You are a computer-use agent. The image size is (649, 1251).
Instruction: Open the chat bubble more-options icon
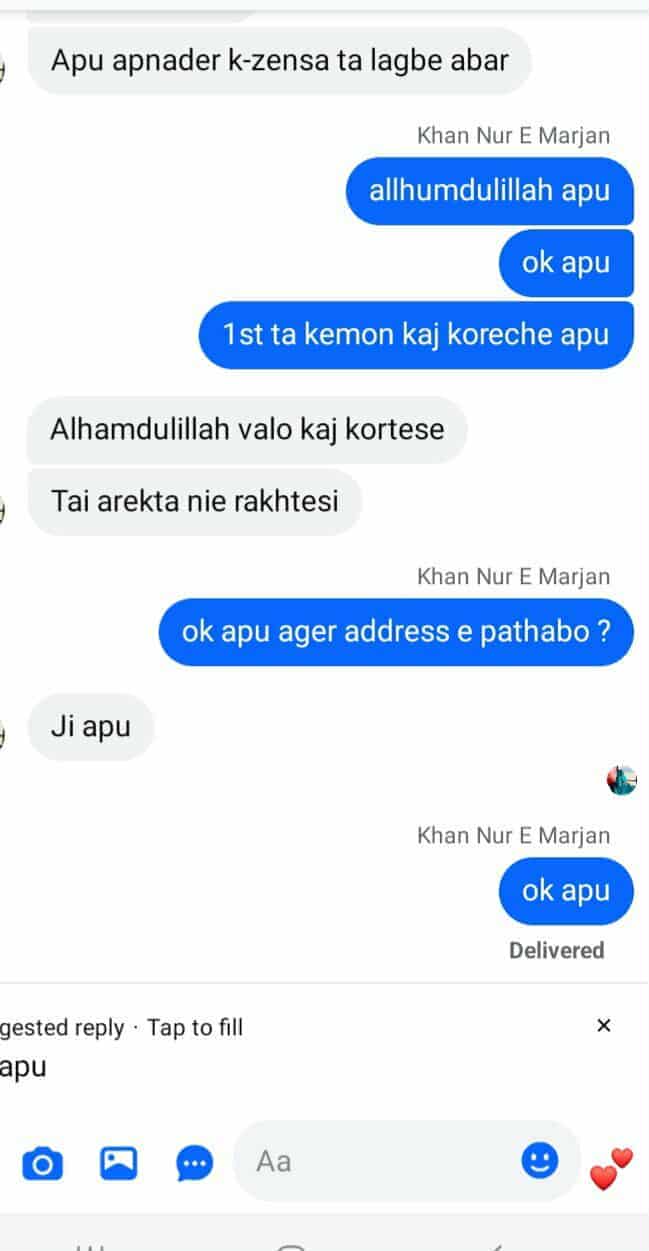click(x=194, y=1163)
